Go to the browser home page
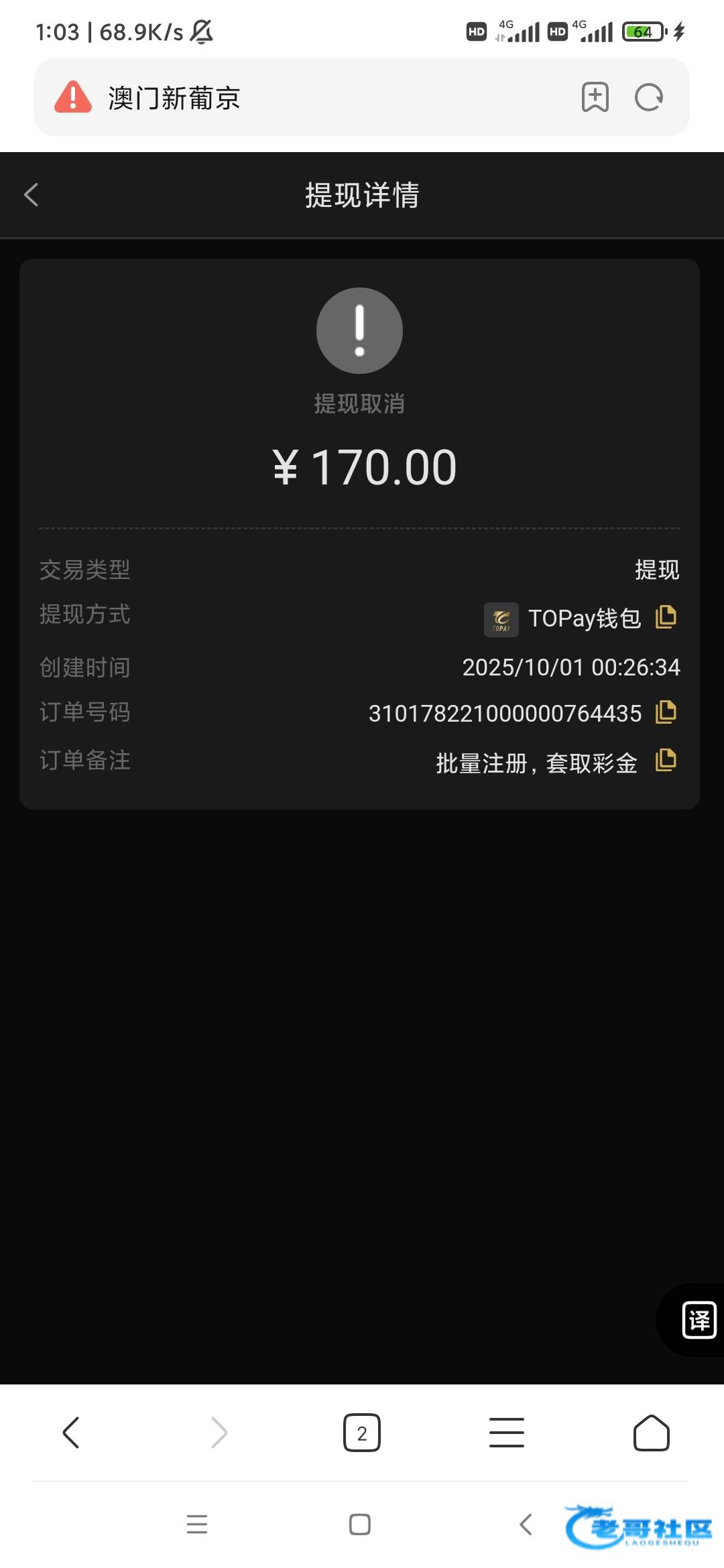The height and width of the screenshot is (1568, 724). point(652,1433)
